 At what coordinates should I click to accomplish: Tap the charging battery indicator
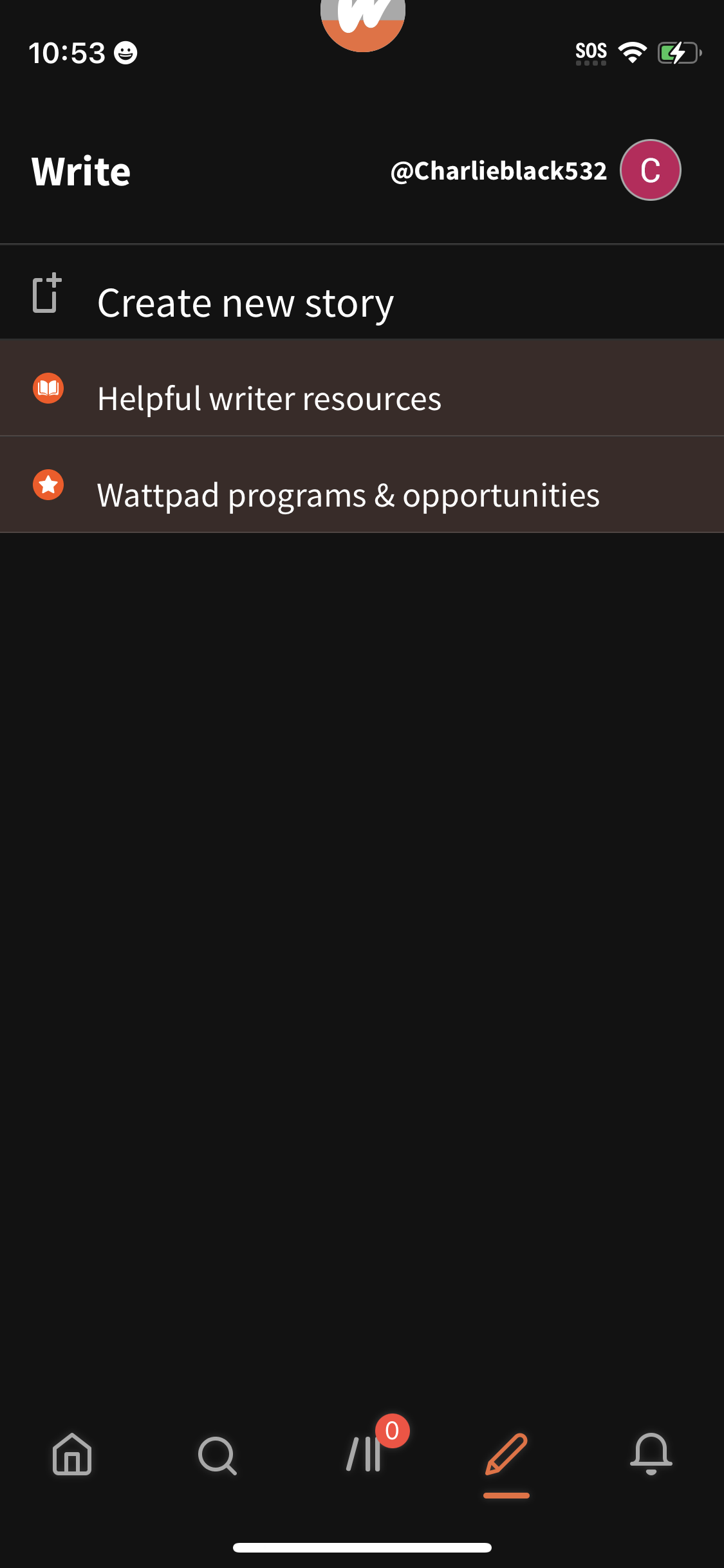click(677, 54)
